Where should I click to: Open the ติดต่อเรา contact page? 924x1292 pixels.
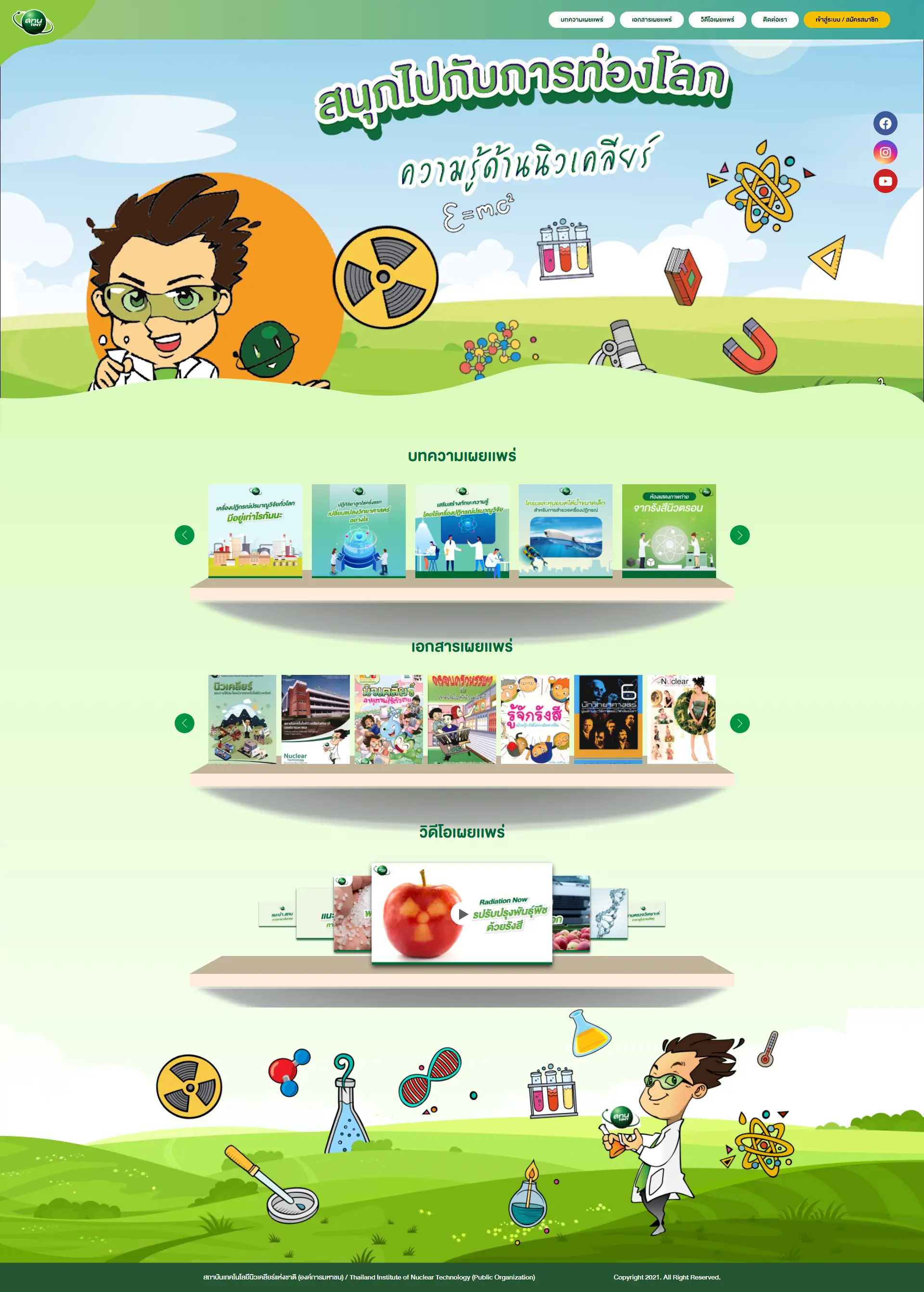coord(774,19)
